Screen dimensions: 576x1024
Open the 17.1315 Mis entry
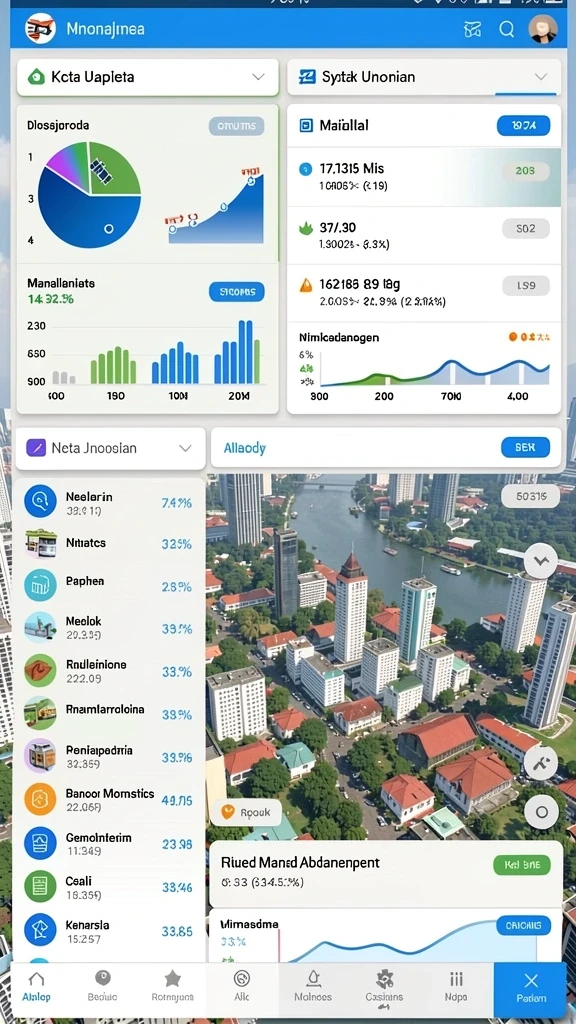424,177
